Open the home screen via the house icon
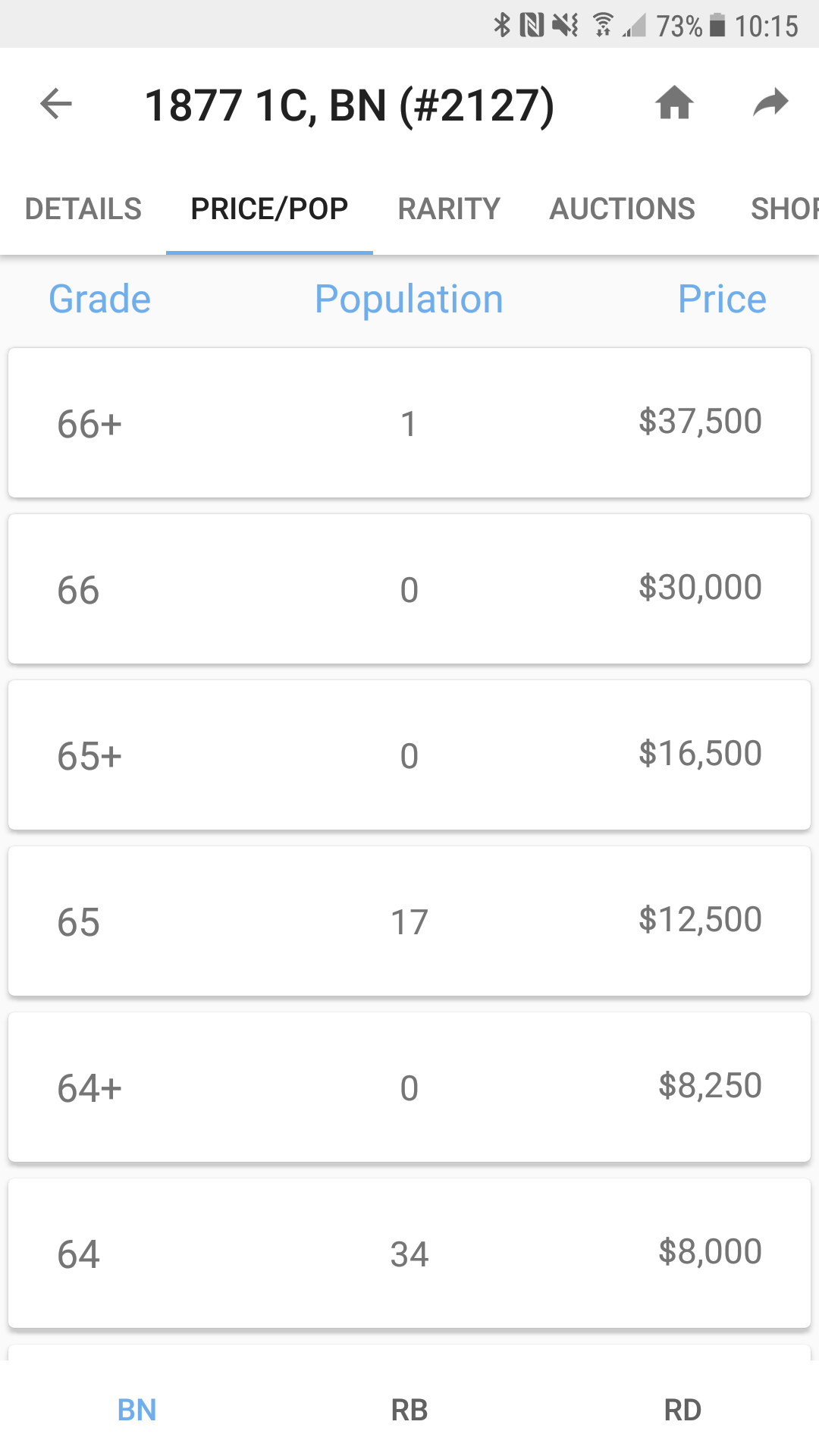Viewport: 819px width, 1456px height. click(x=675, y=104)
